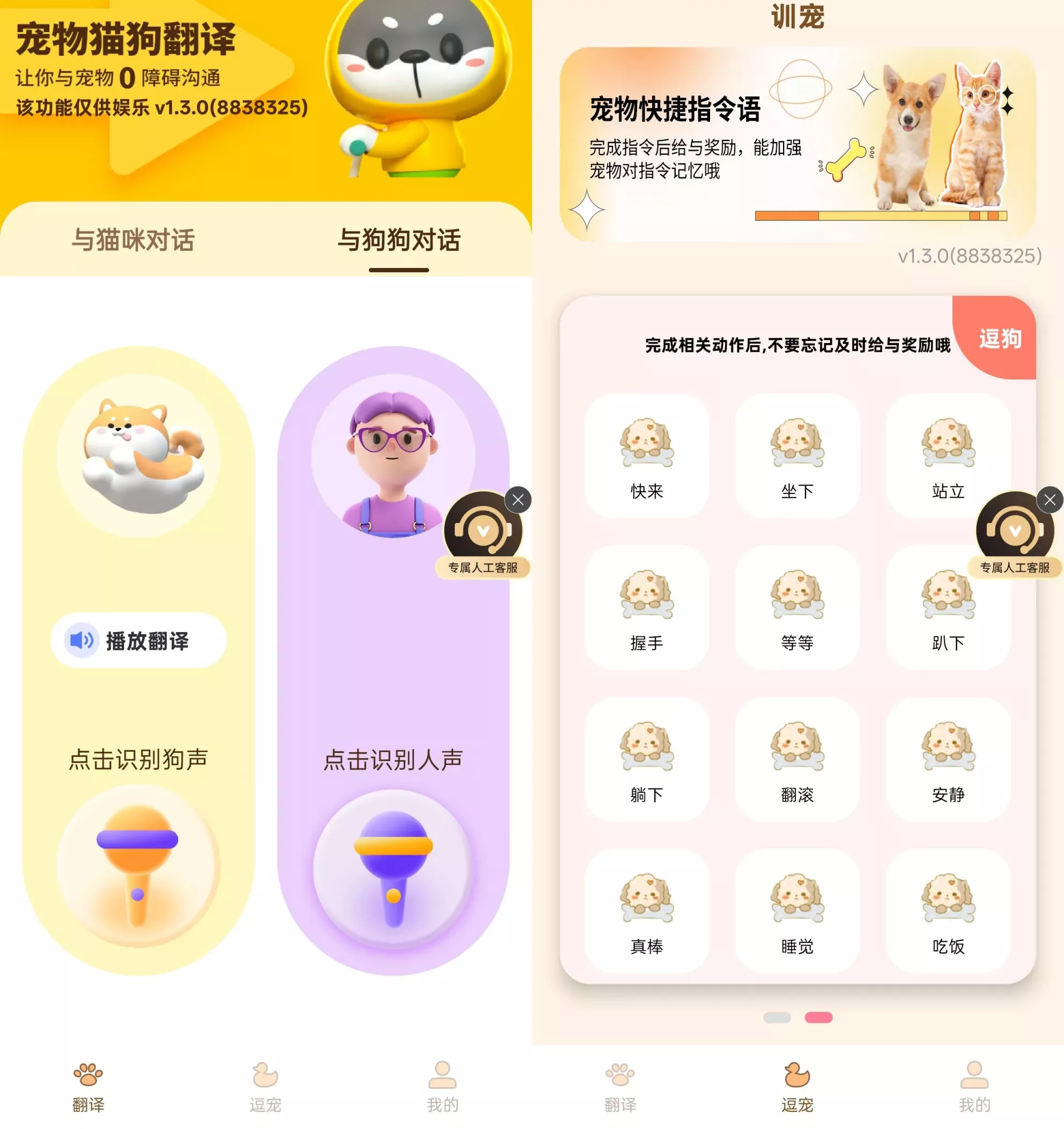The image size is (1064, 1129).
Task: Play the 翻滚 dog command
Action: 797,759
